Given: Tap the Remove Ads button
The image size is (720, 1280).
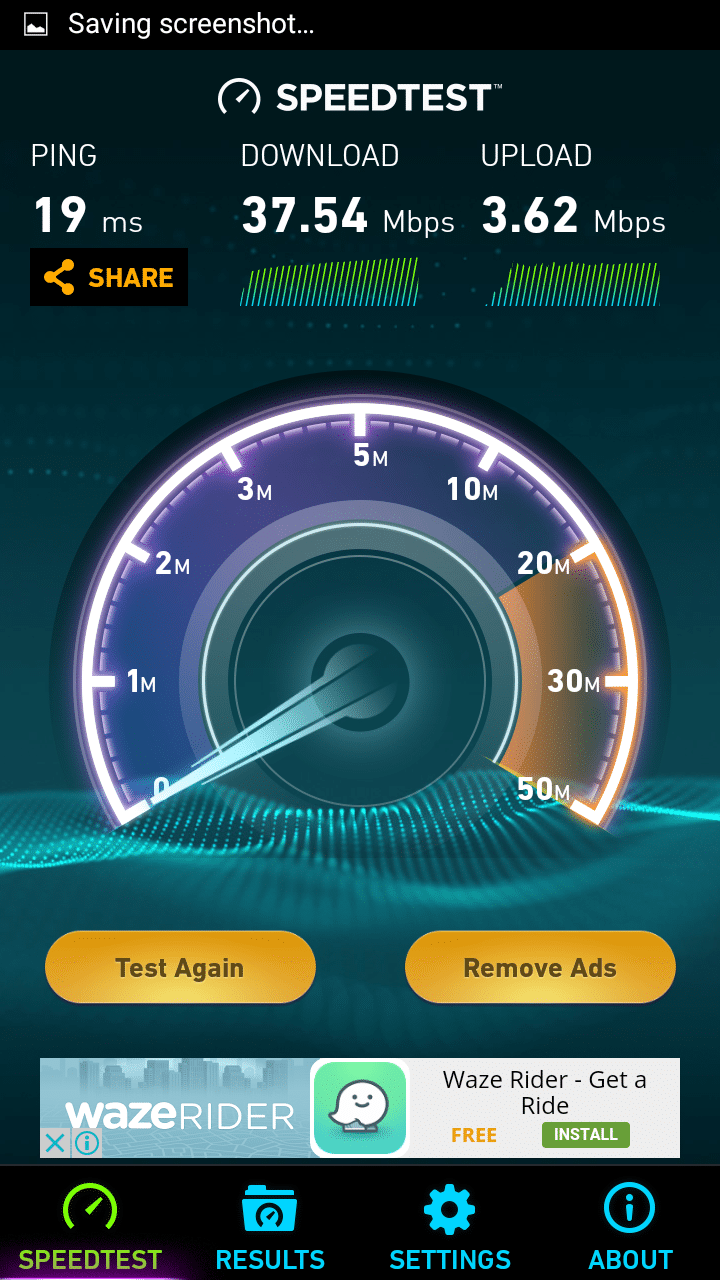Looking at the screenshot, I should (540, 967).
